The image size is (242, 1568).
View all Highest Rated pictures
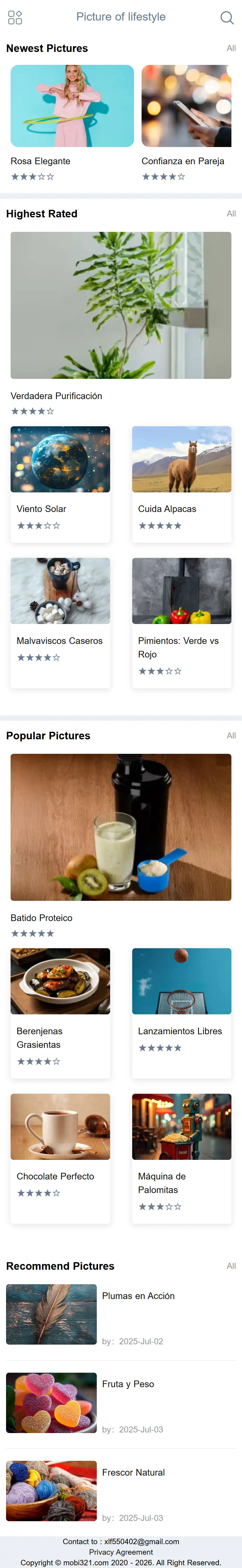tap(231, 214)
